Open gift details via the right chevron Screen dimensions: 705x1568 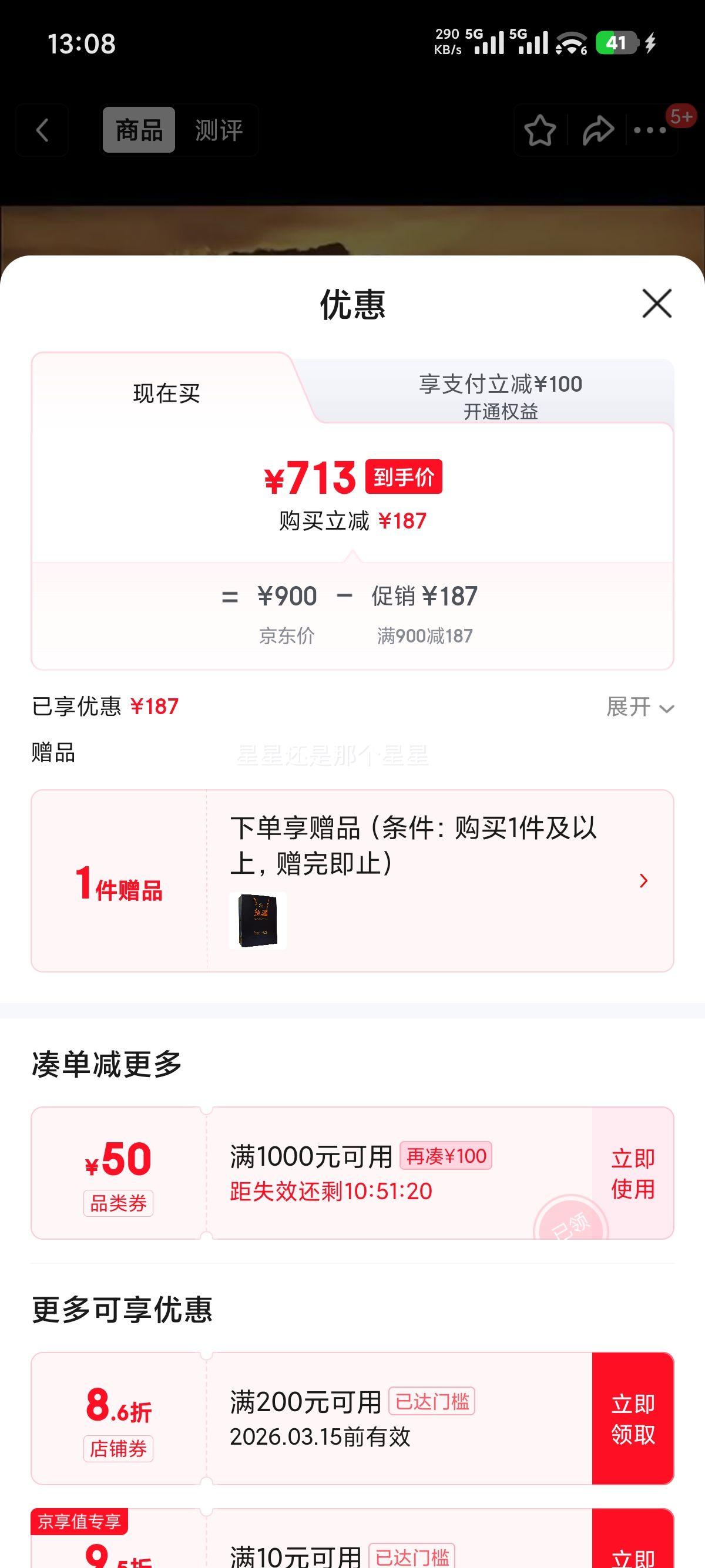643,881
